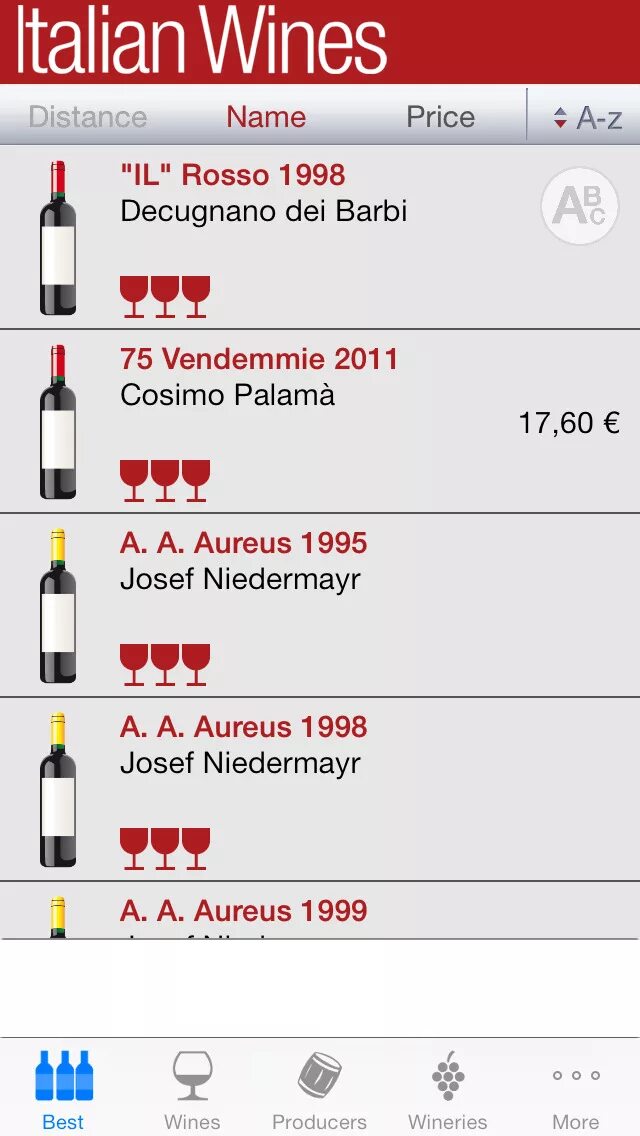Show the More tab options
The image size is (640, 1136).
point(576,1090)
